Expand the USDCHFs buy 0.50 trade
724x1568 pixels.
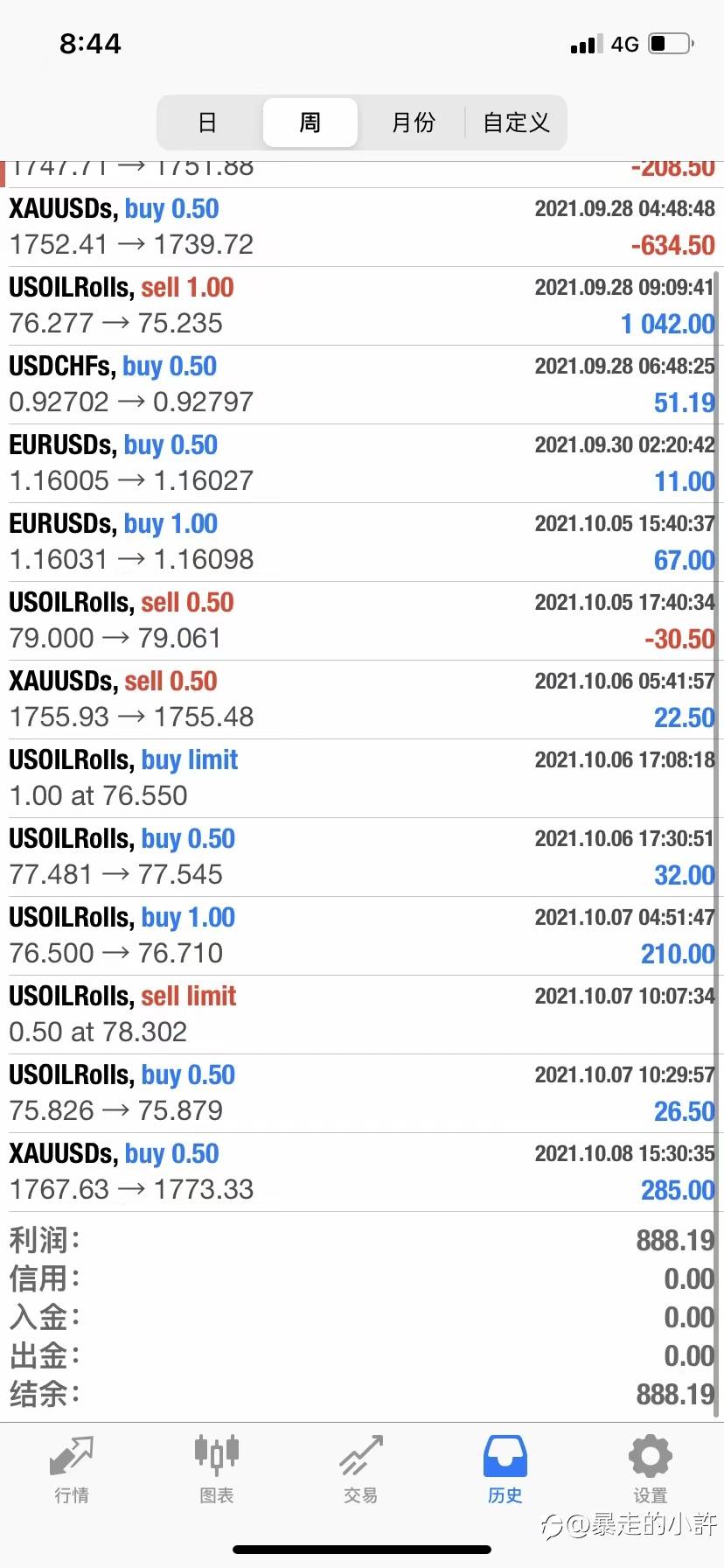362,385
